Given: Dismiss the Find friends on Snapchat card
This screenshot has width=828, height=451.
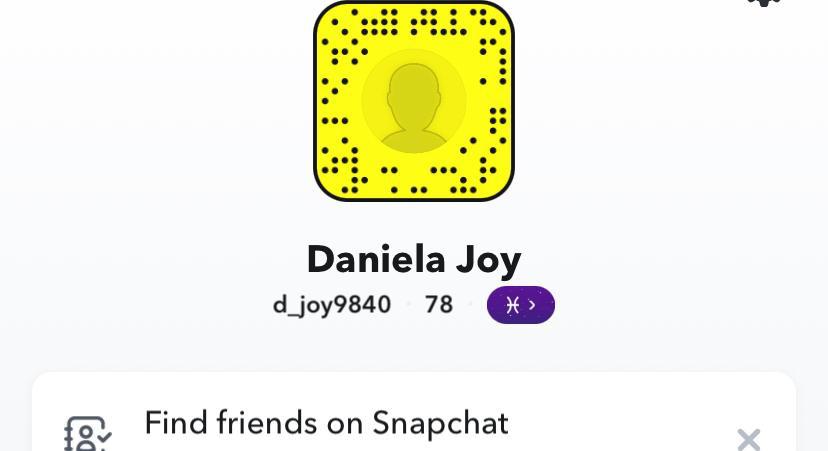Looking at the screenshot, I should 748,438.
